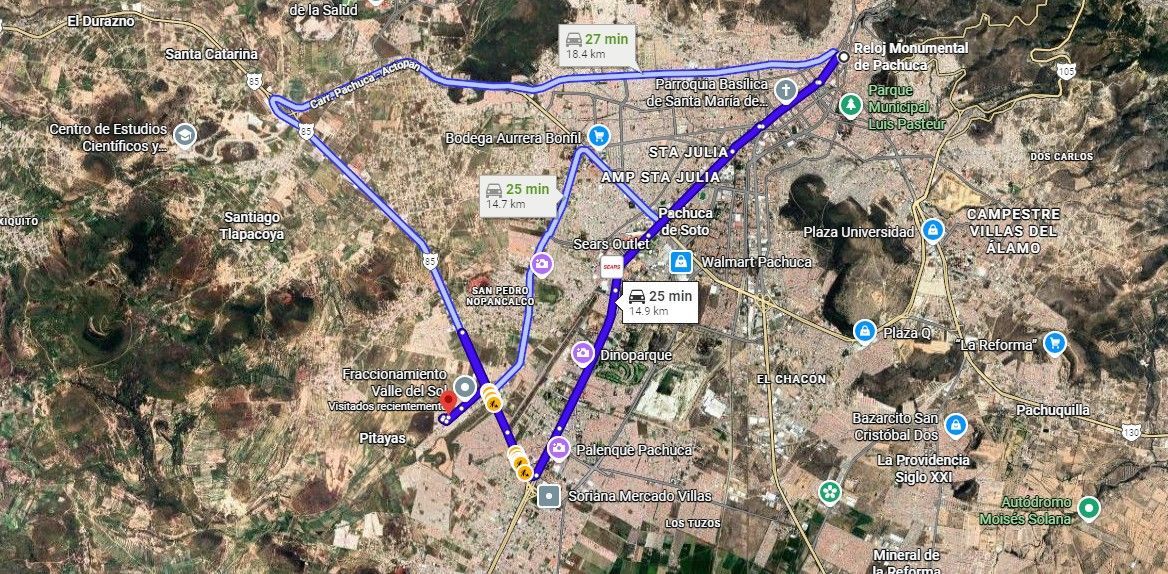
Task: View Parque Municipal Luis Pasteur marker
Action: [x=850, y=106]
